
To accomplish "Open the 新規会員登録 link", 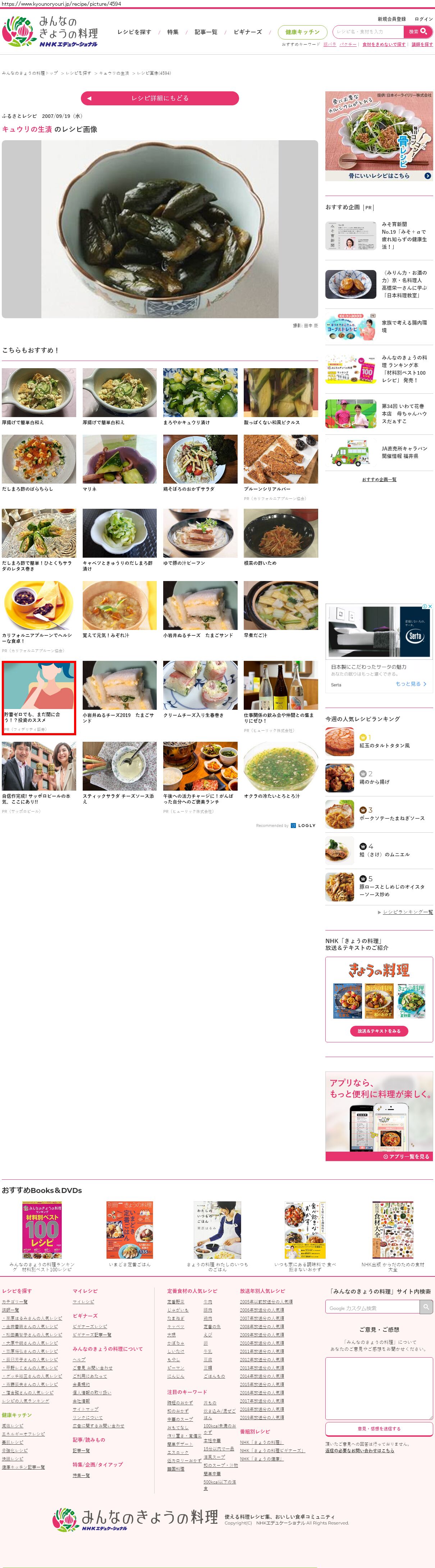I will 391,19.
